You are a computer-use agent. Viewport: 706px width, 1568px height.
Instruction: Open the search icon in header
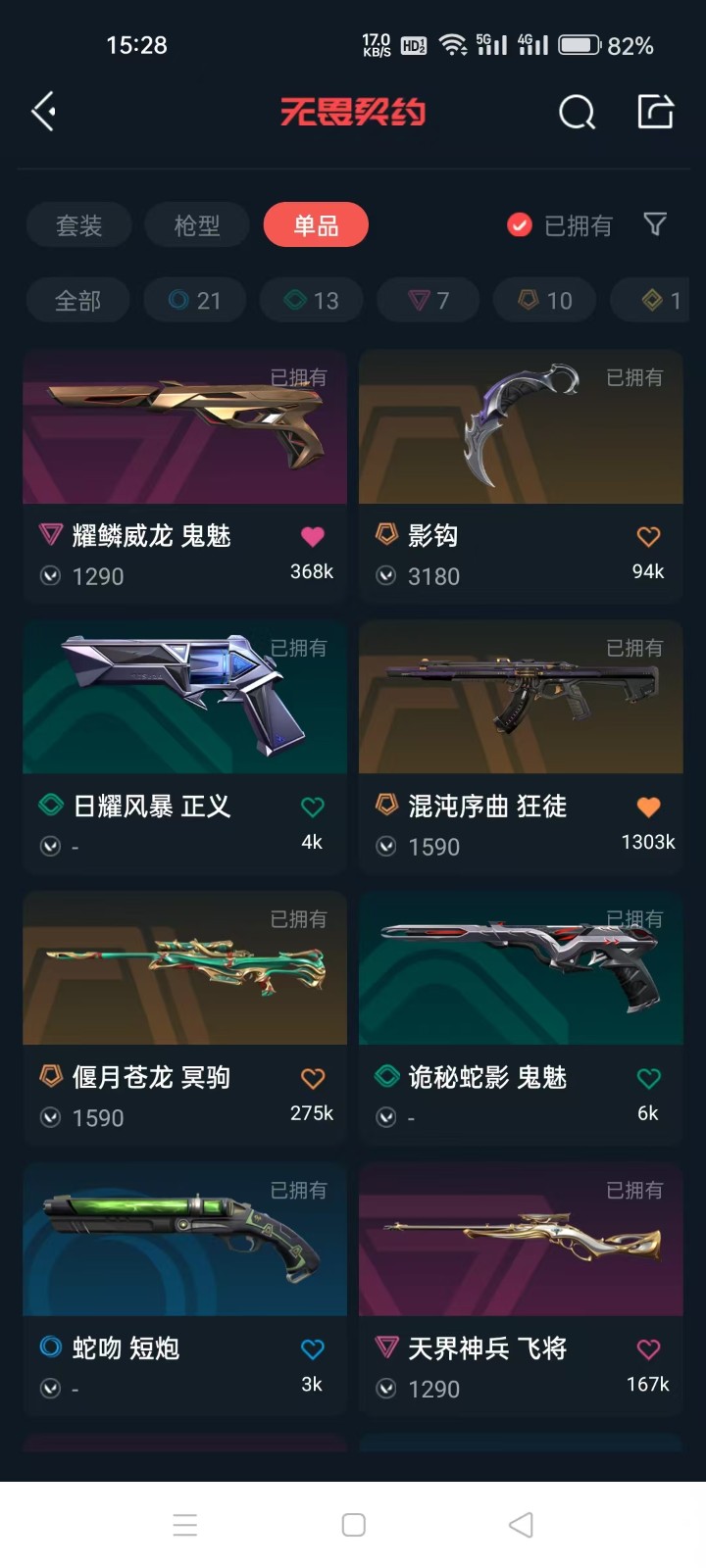577,113
